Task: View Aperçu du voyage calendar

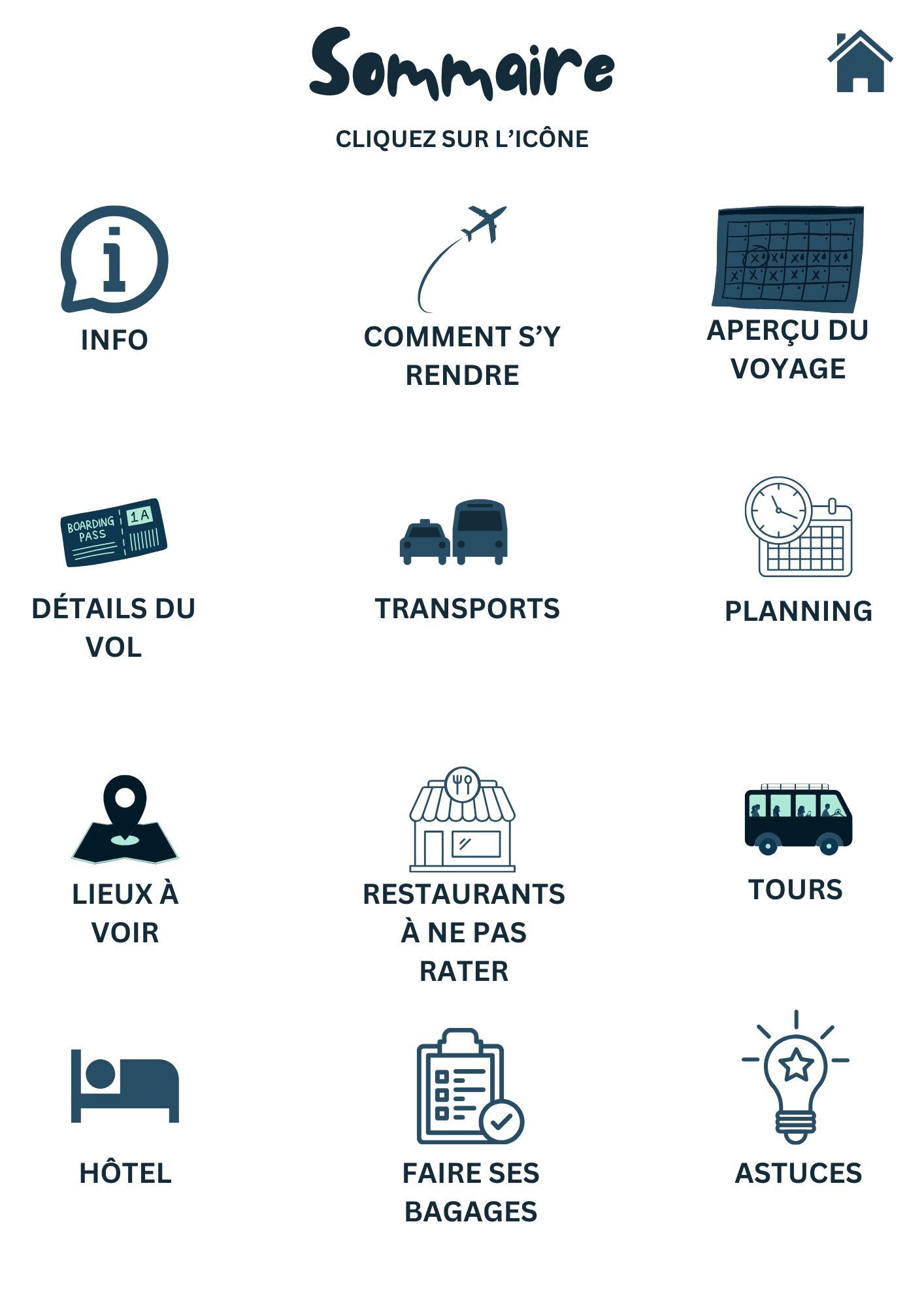Action: point(788,258)
